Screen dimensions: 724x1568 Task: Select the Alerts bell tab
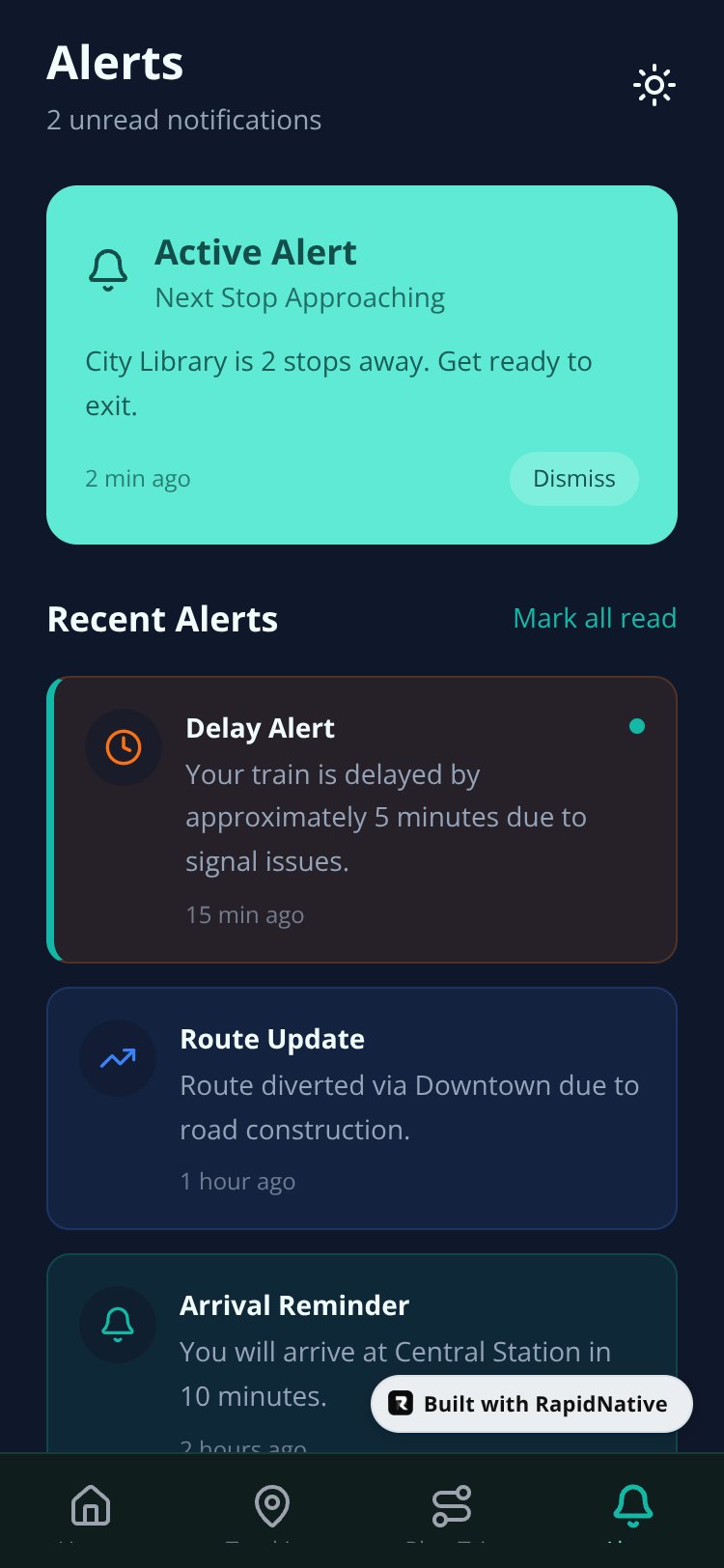[x=633, y=1505]
